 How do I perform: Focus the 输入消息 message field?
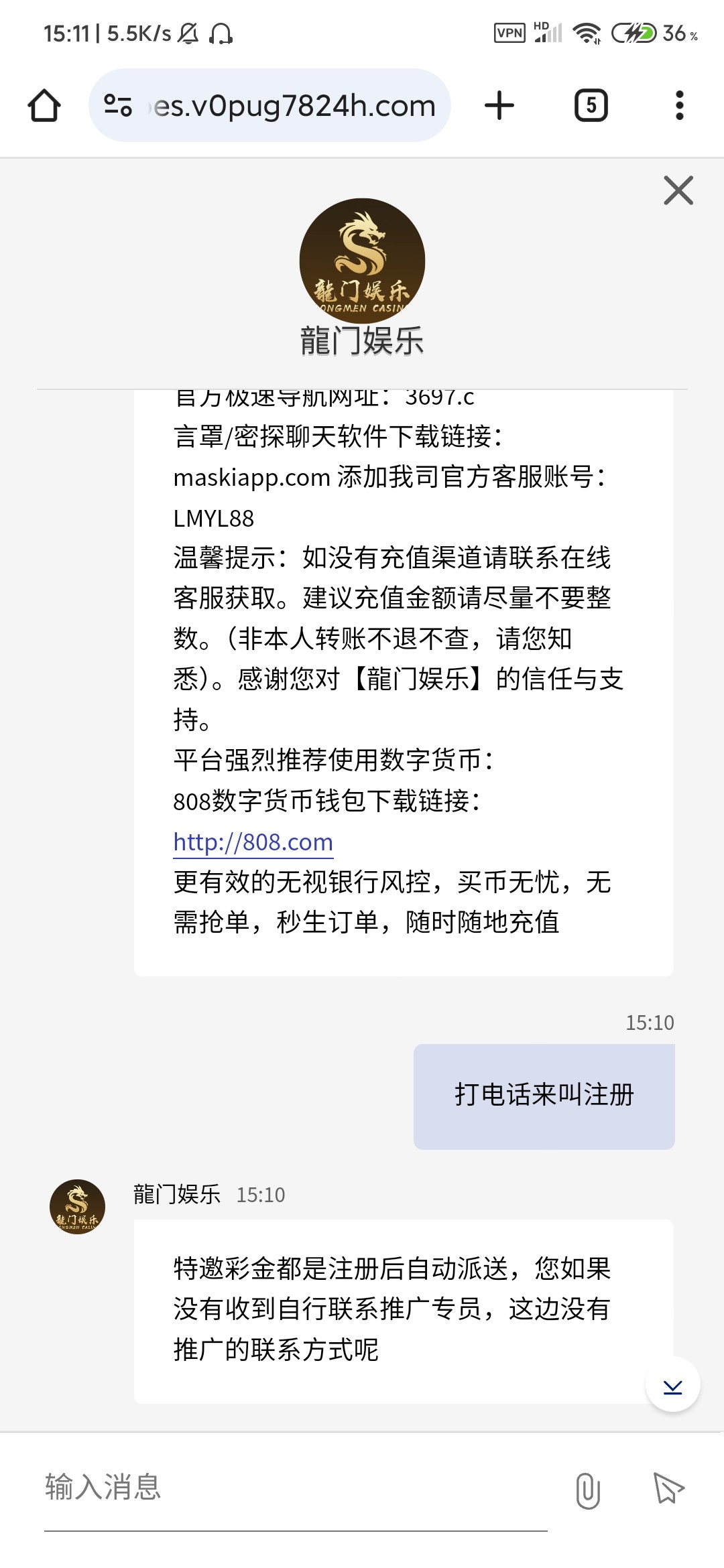pyautogui.click(x=295, y=1488)
